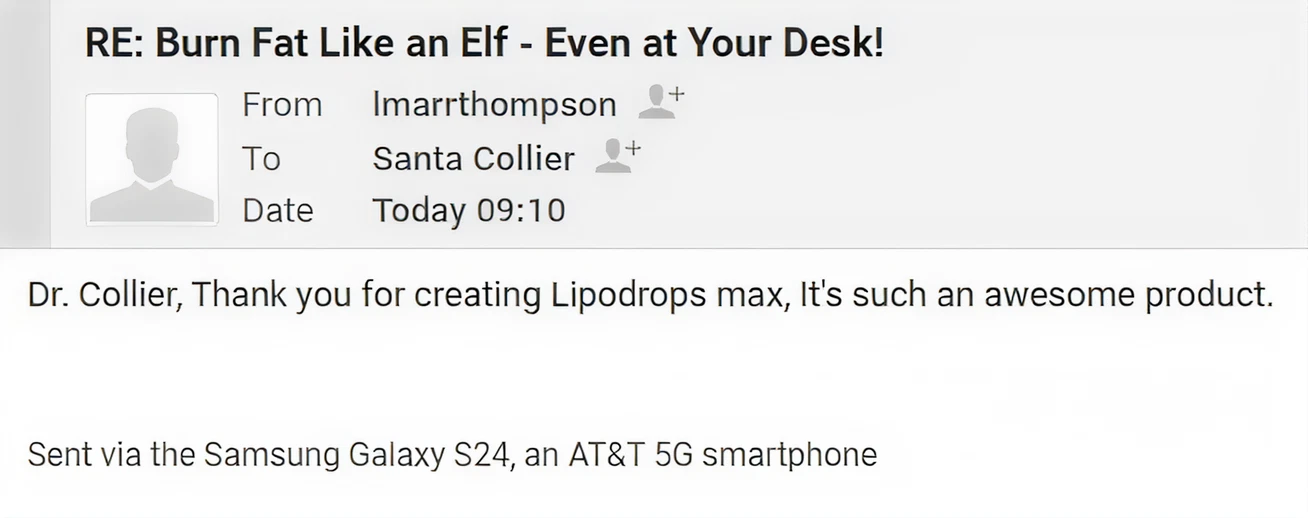Add lmarrthompson to contacts
Screen dimensions: 1308x518
tap(660, 103)
